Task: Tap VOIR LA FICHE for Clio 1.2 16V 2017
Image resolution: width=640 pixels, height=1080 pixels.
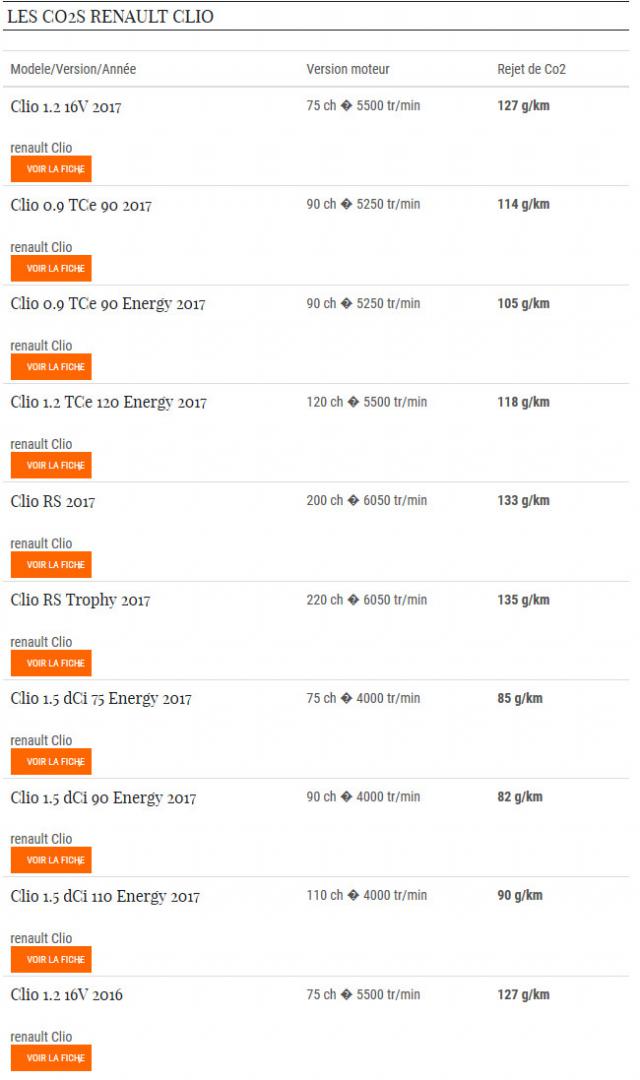Action: click(51, 169)
